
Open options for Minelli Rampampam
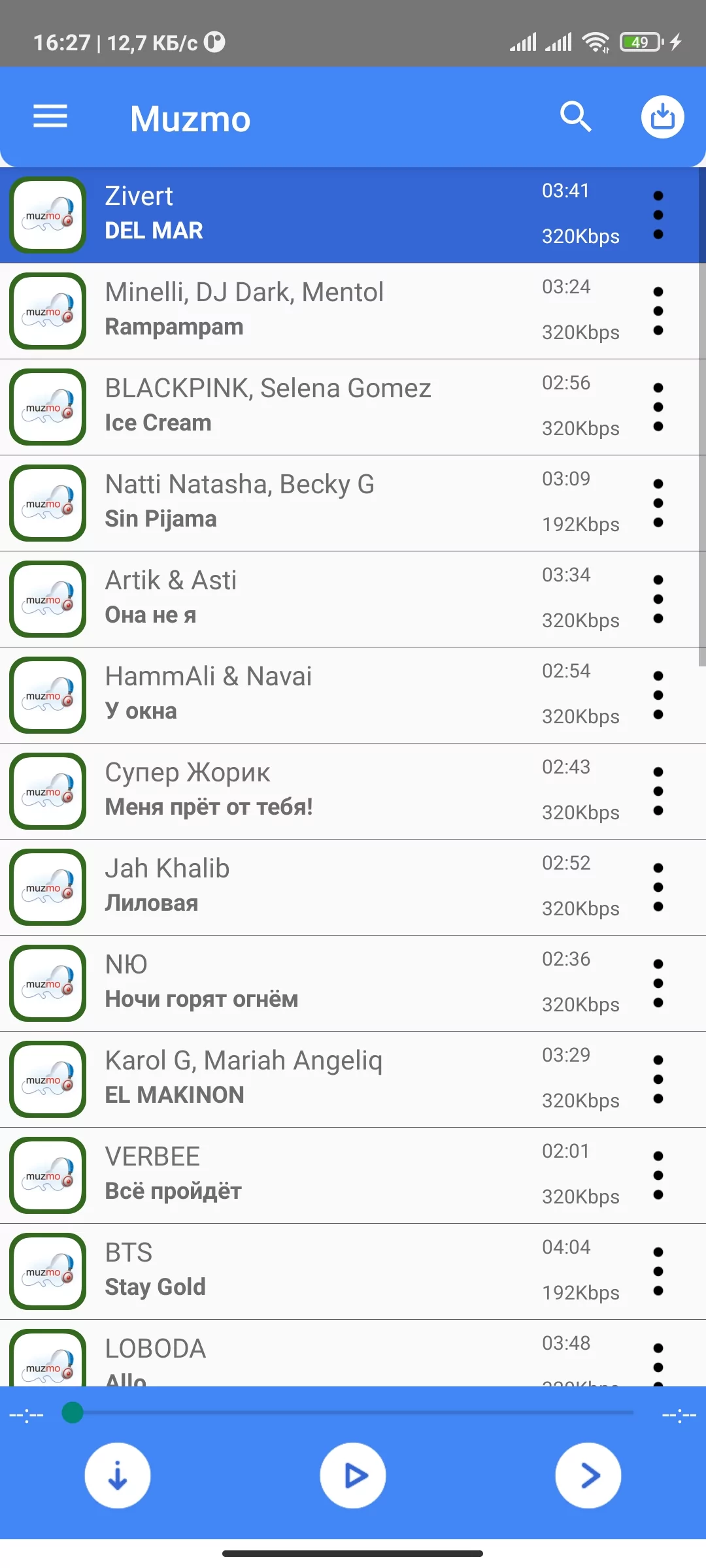[x=658, y=311]
